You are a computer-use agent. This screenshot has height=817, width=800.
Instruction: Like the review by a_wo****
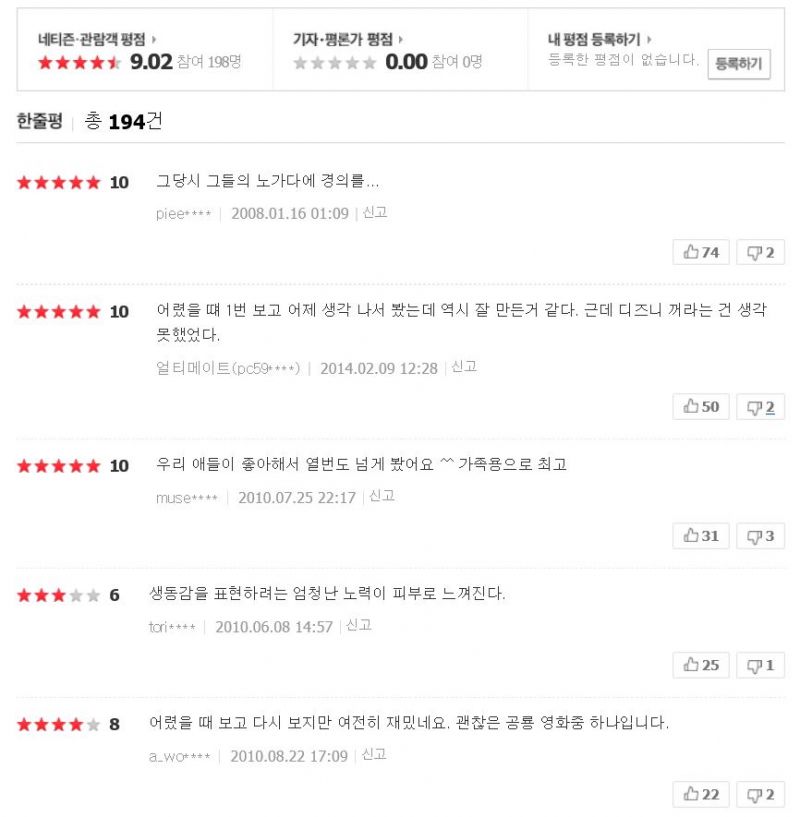(701, 794)
